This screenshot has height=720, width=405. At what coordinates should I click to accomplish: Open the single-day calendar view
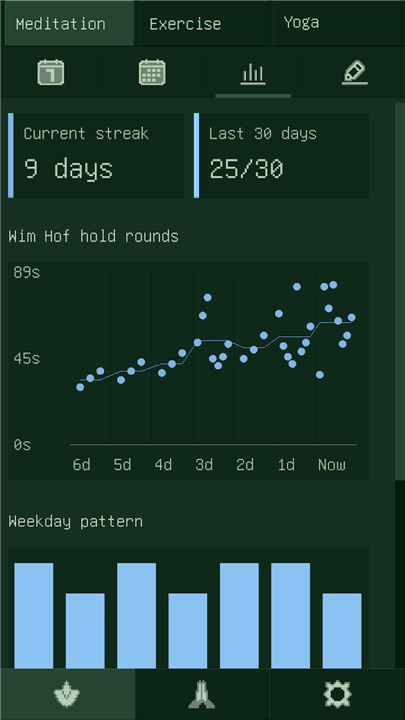pos(51,73)
